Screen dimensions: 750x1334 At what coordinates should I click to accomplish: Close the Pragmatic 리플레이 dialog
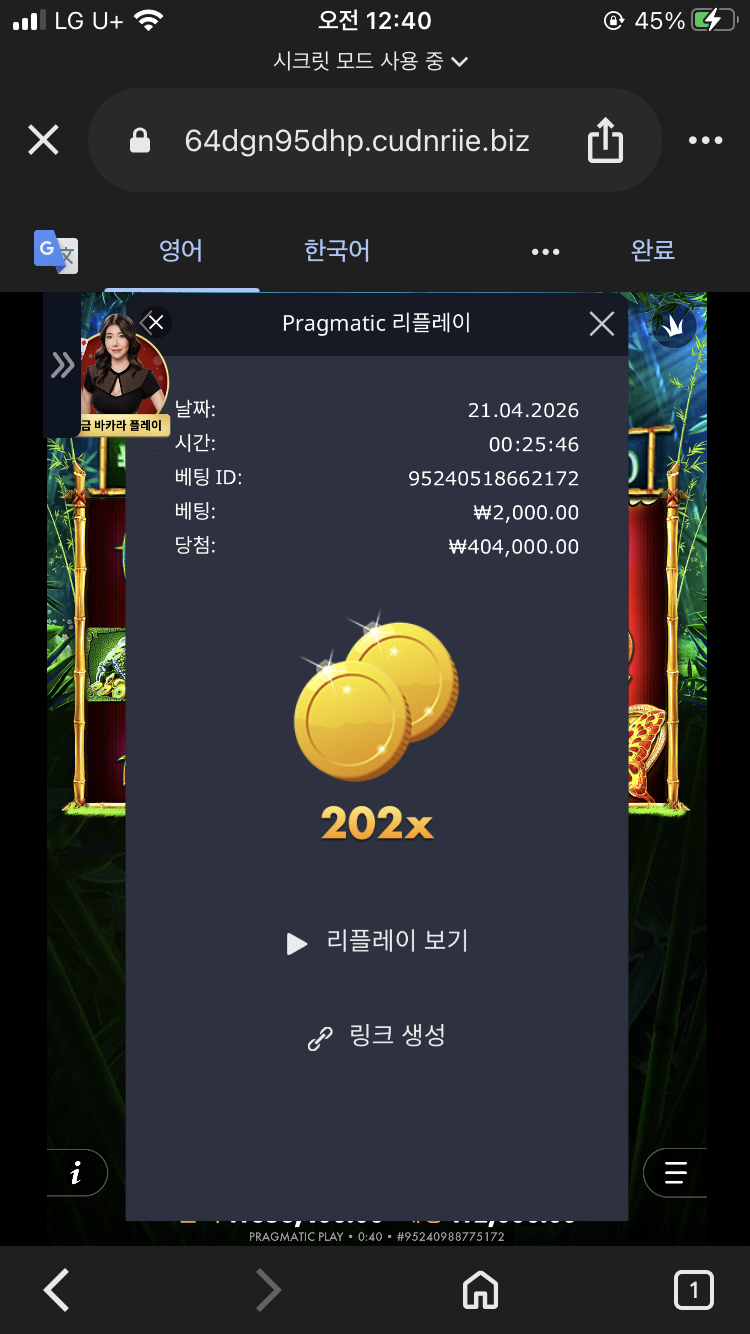[601, 323]
